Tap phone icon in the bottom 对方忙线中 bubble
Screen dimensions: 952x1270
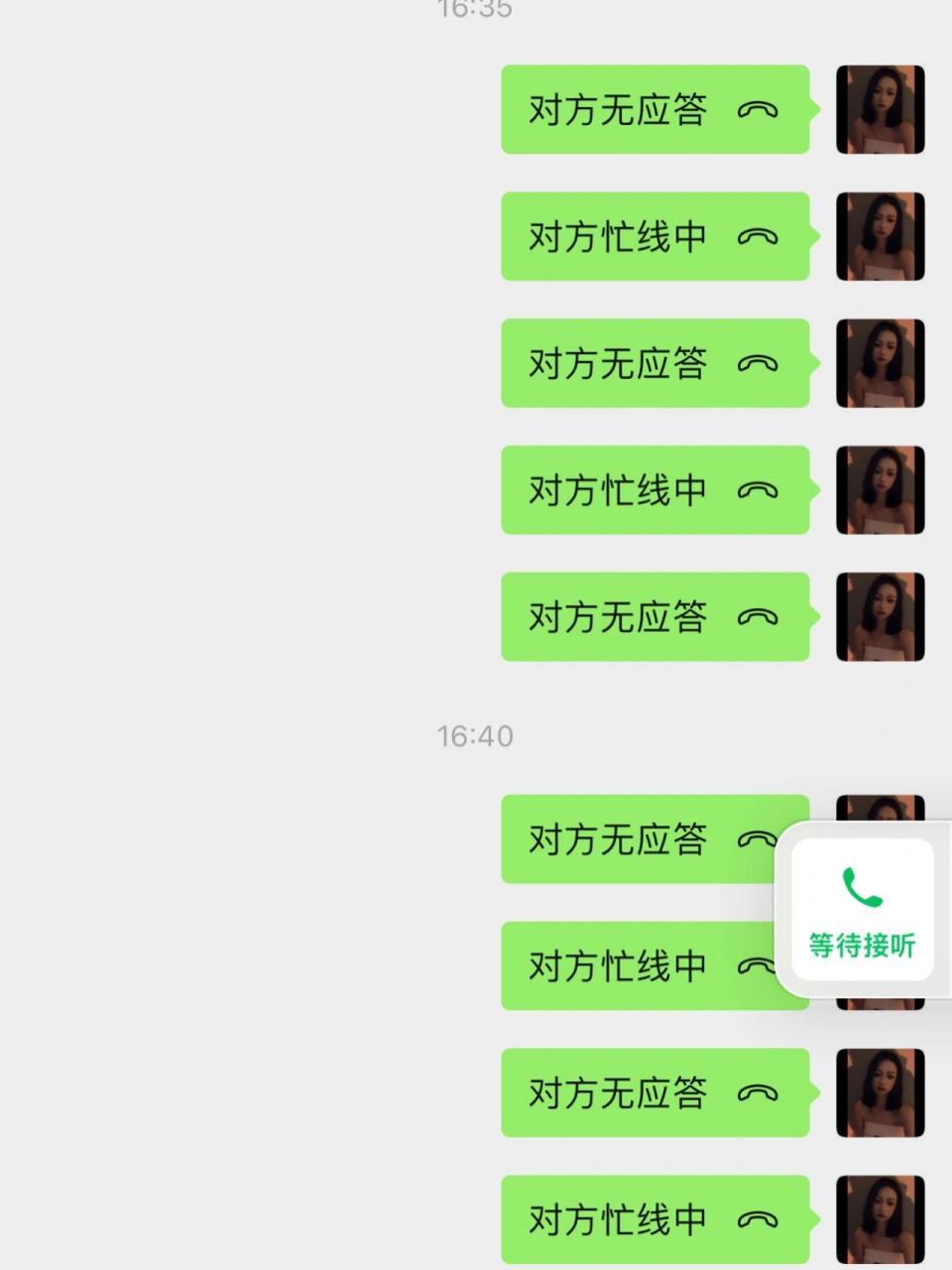point(759,1220)
